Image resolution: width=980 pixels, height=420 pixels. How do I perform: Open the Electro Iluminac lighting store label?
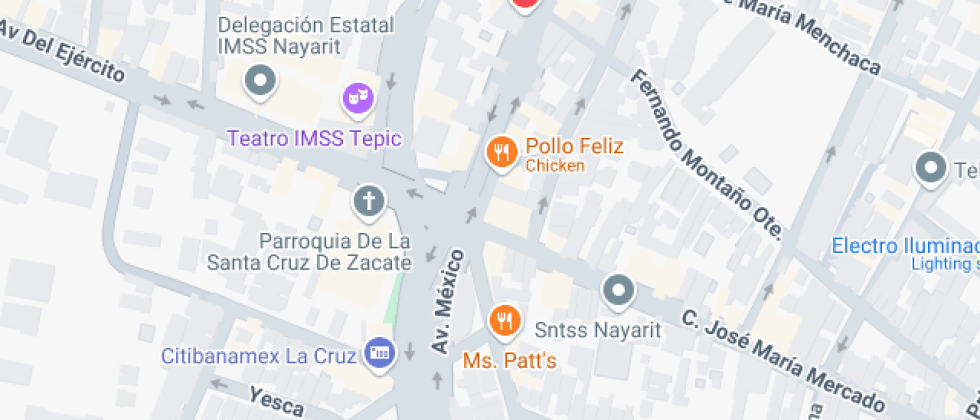[x=905, y=246]
